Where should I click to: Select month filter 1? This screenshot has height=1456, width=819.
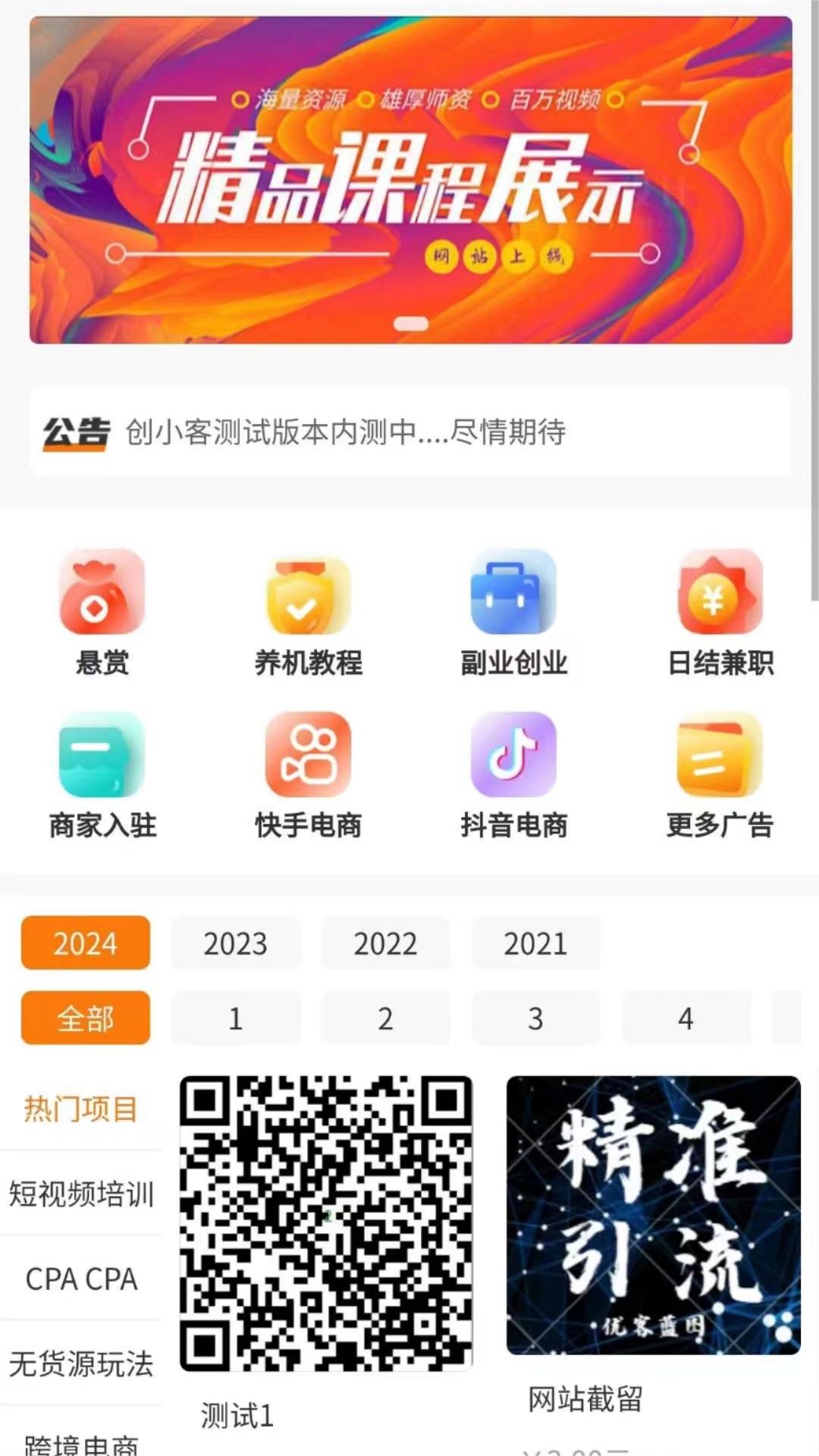point(235,1018)
